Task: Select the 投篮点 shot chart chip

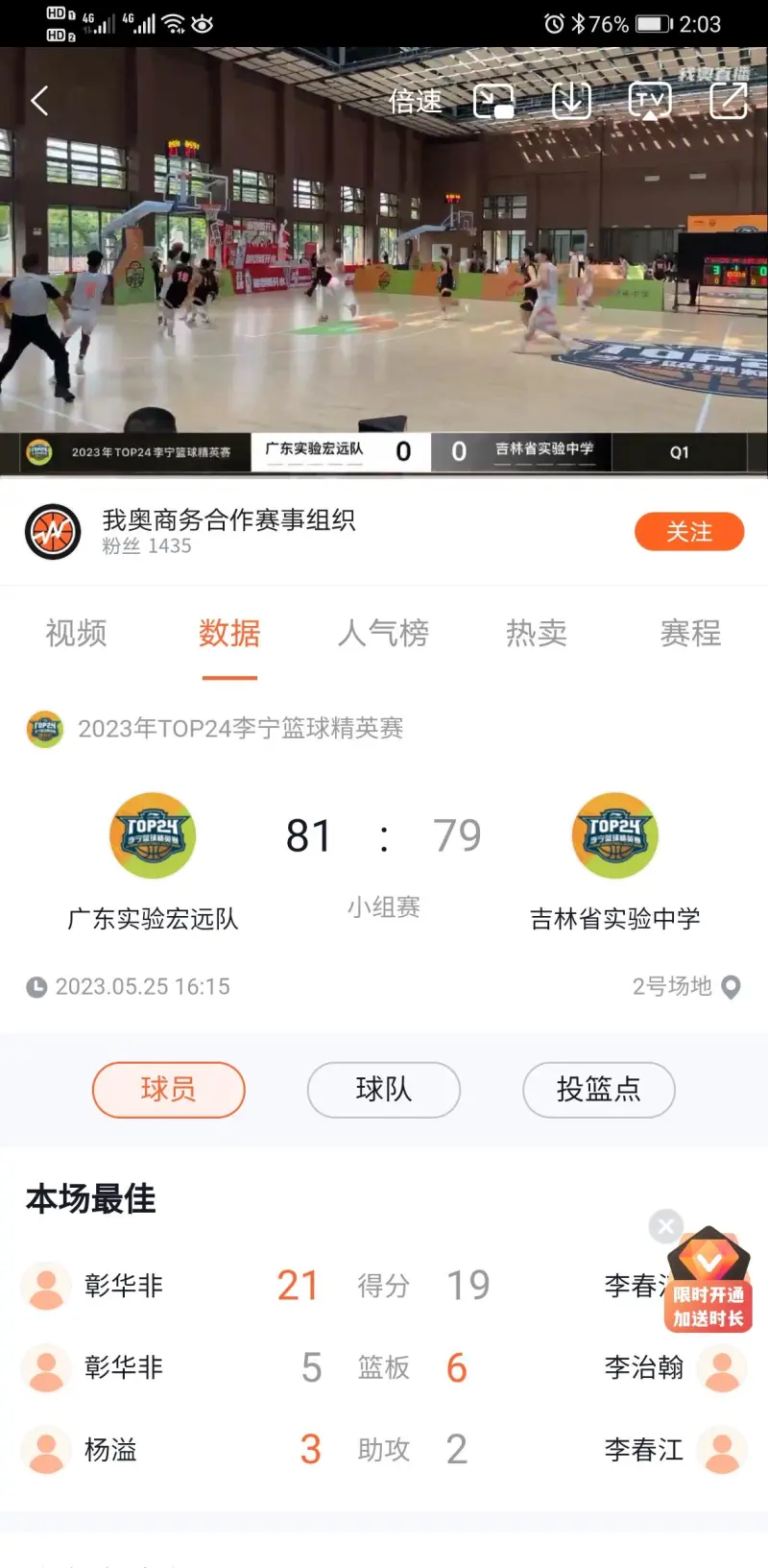Action: pos(598,1089)
